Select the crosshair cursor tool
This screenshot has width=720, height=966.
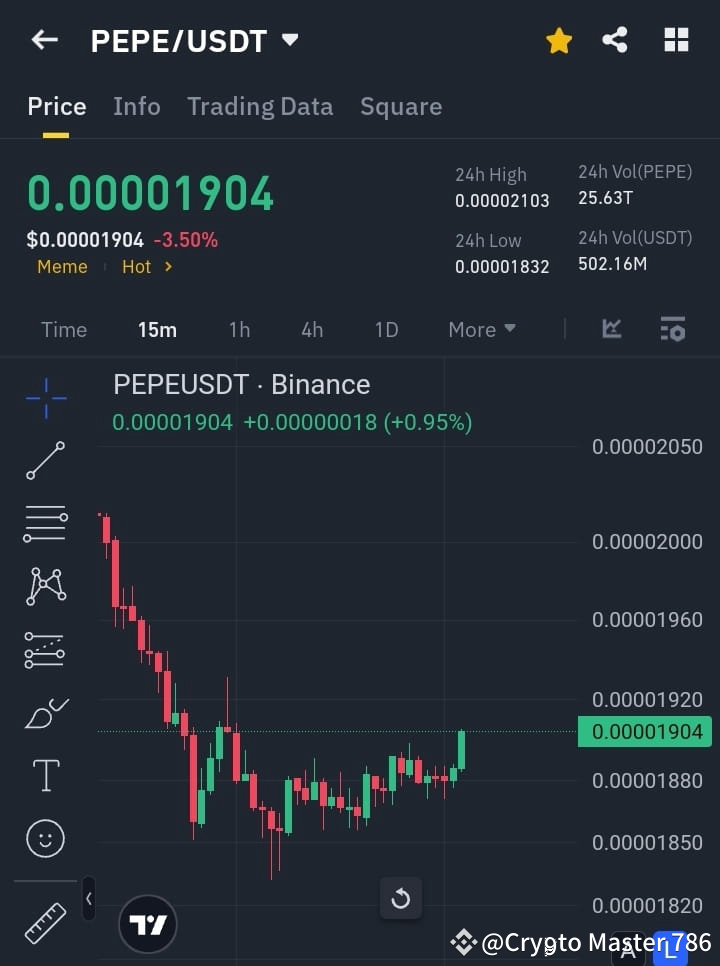tap(45, 398)
